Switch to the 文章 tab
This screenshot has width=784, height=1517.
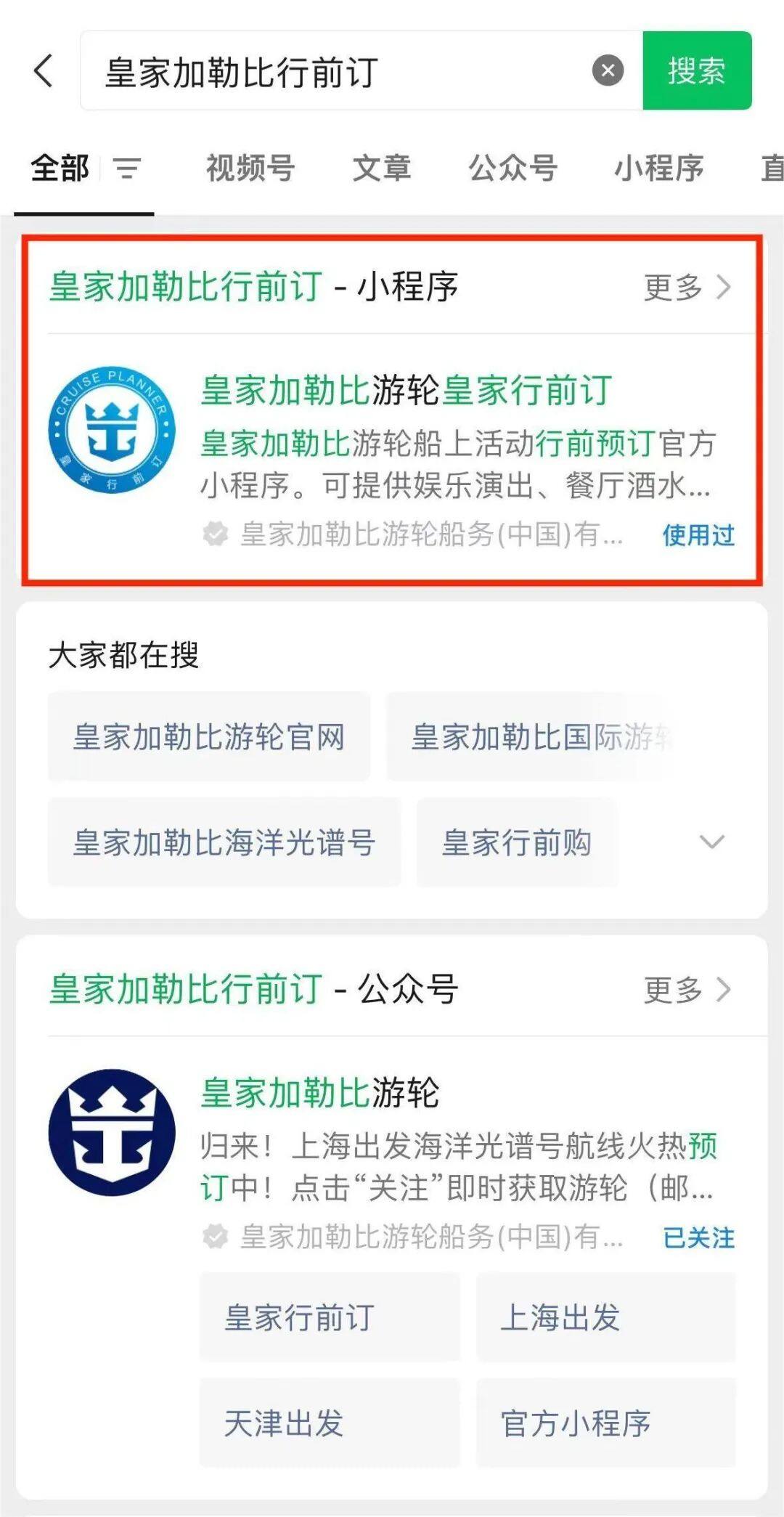point(381,168)
